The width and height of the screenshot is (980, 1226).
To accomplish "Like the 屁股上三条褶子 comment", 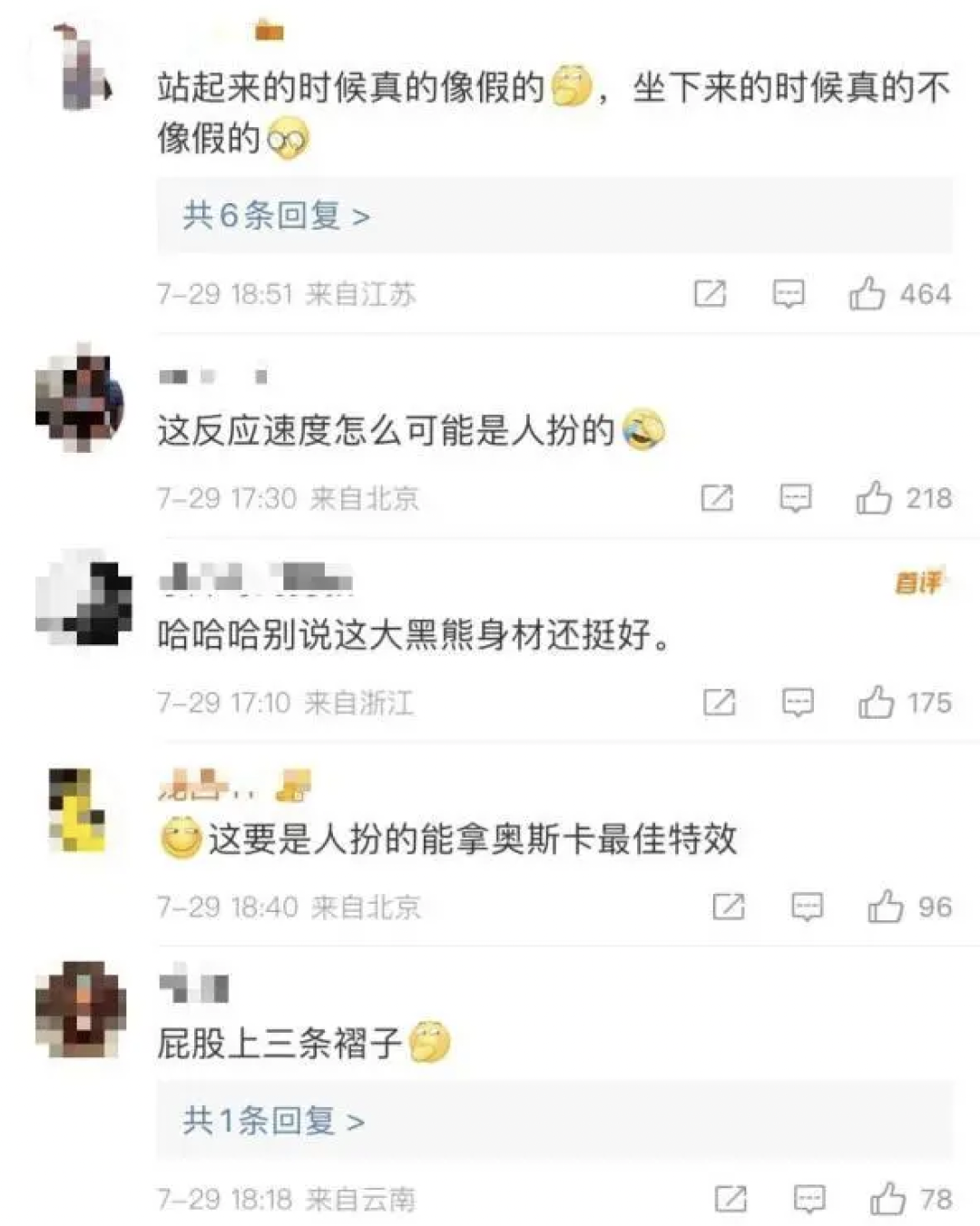I will click(887, 1200).
